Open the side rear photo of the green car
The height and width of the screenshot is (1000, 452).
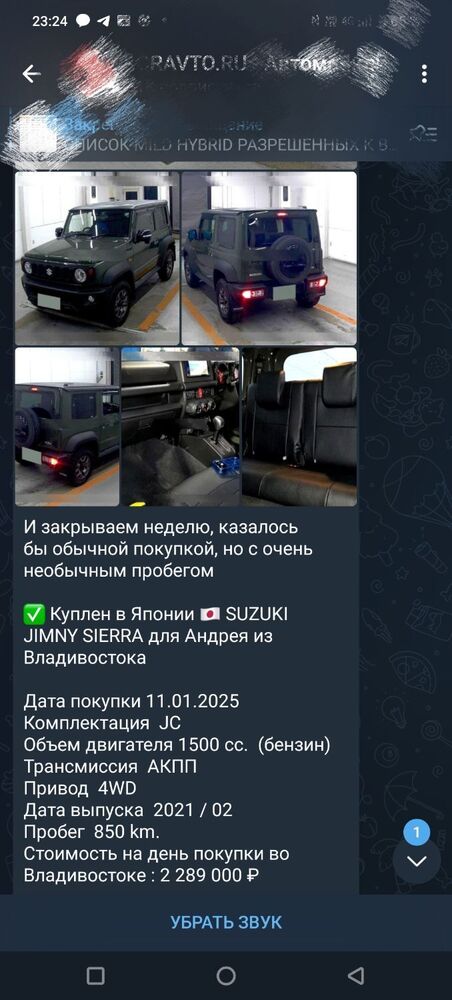[x=67, y=427]
